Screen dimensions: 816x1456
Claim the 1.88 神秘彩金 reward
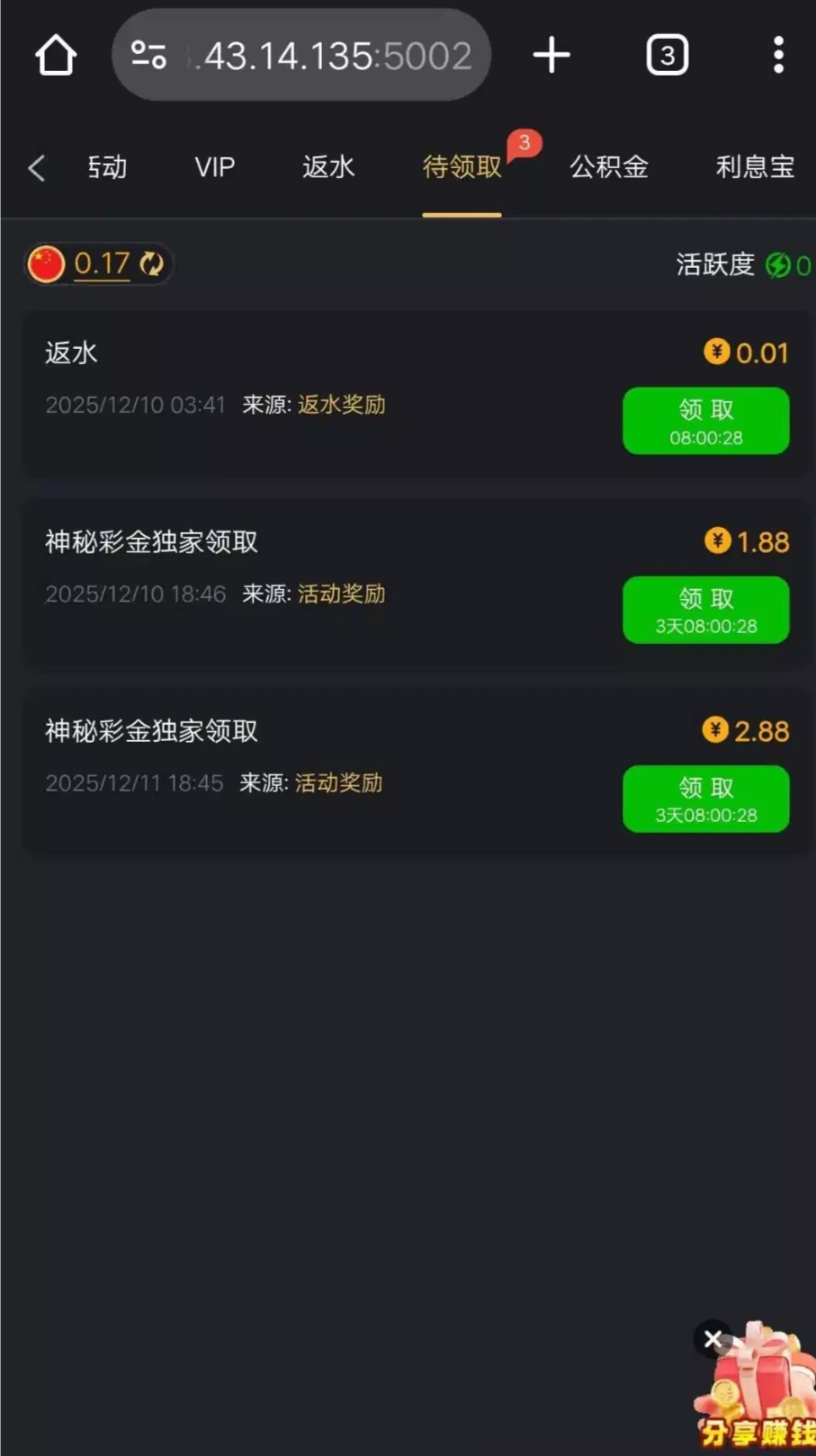[x=705, y=610]
